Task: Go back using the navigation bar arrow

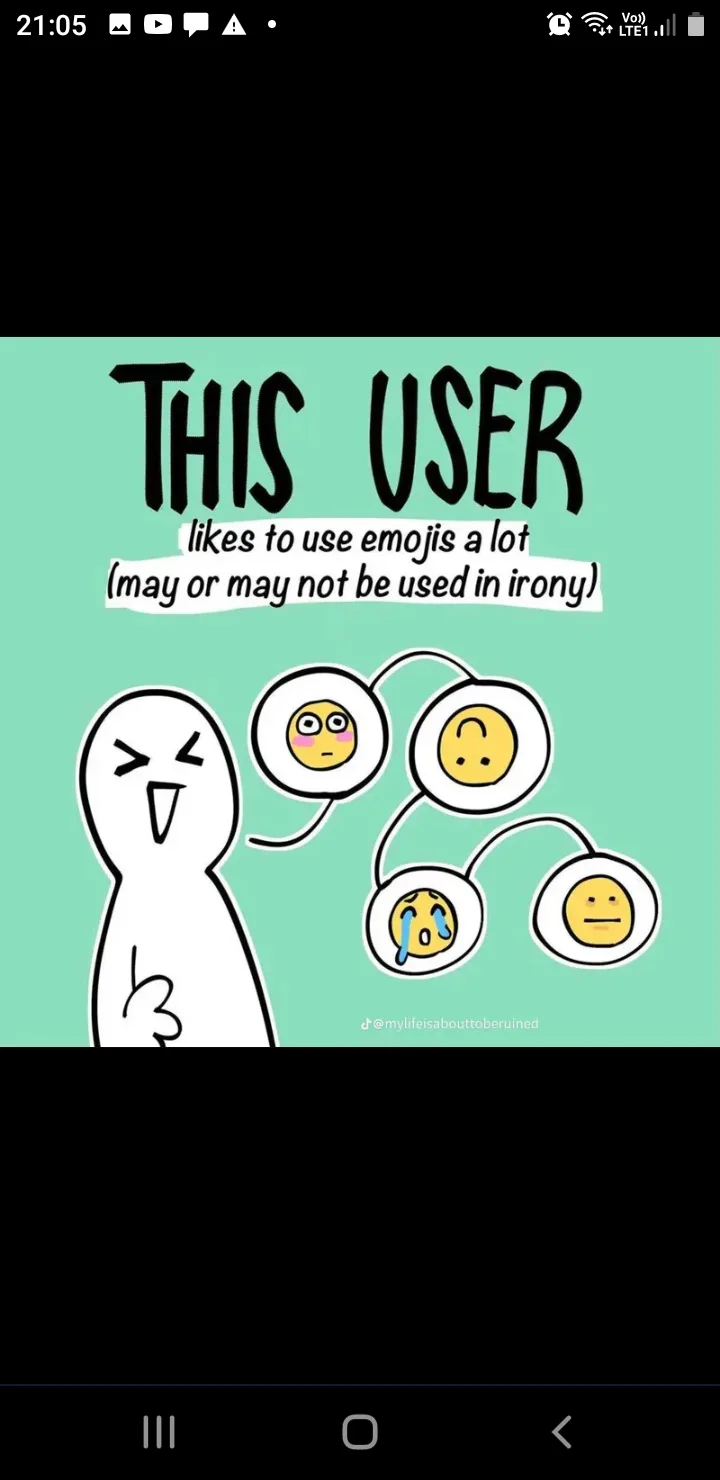Action: (x=562, y=1431)
